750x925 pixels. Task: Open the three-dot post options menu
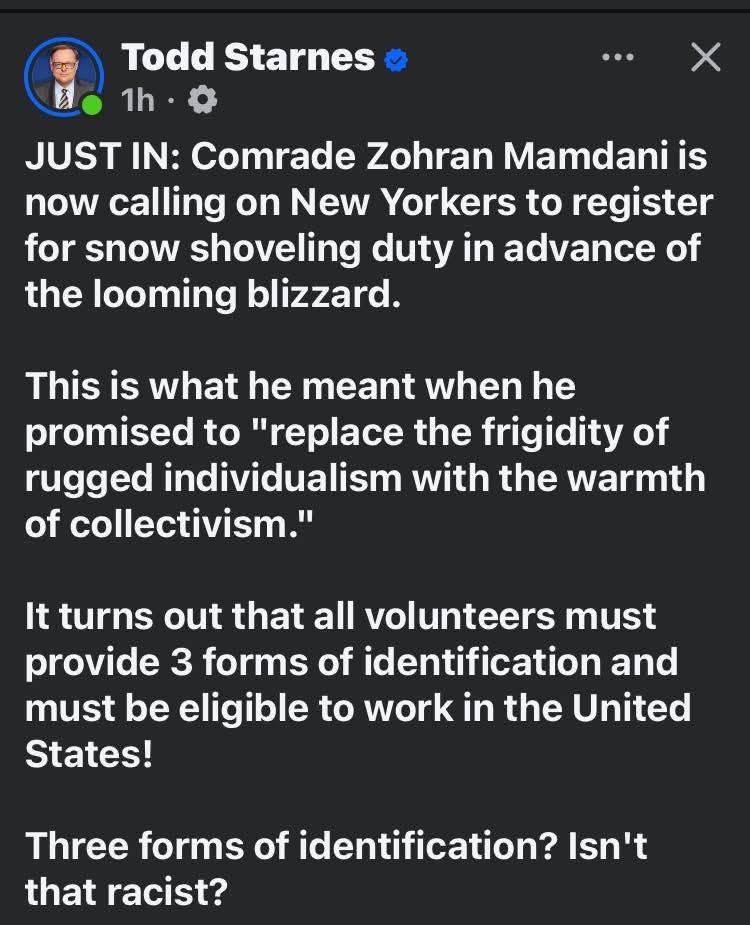tap(618, 58)
